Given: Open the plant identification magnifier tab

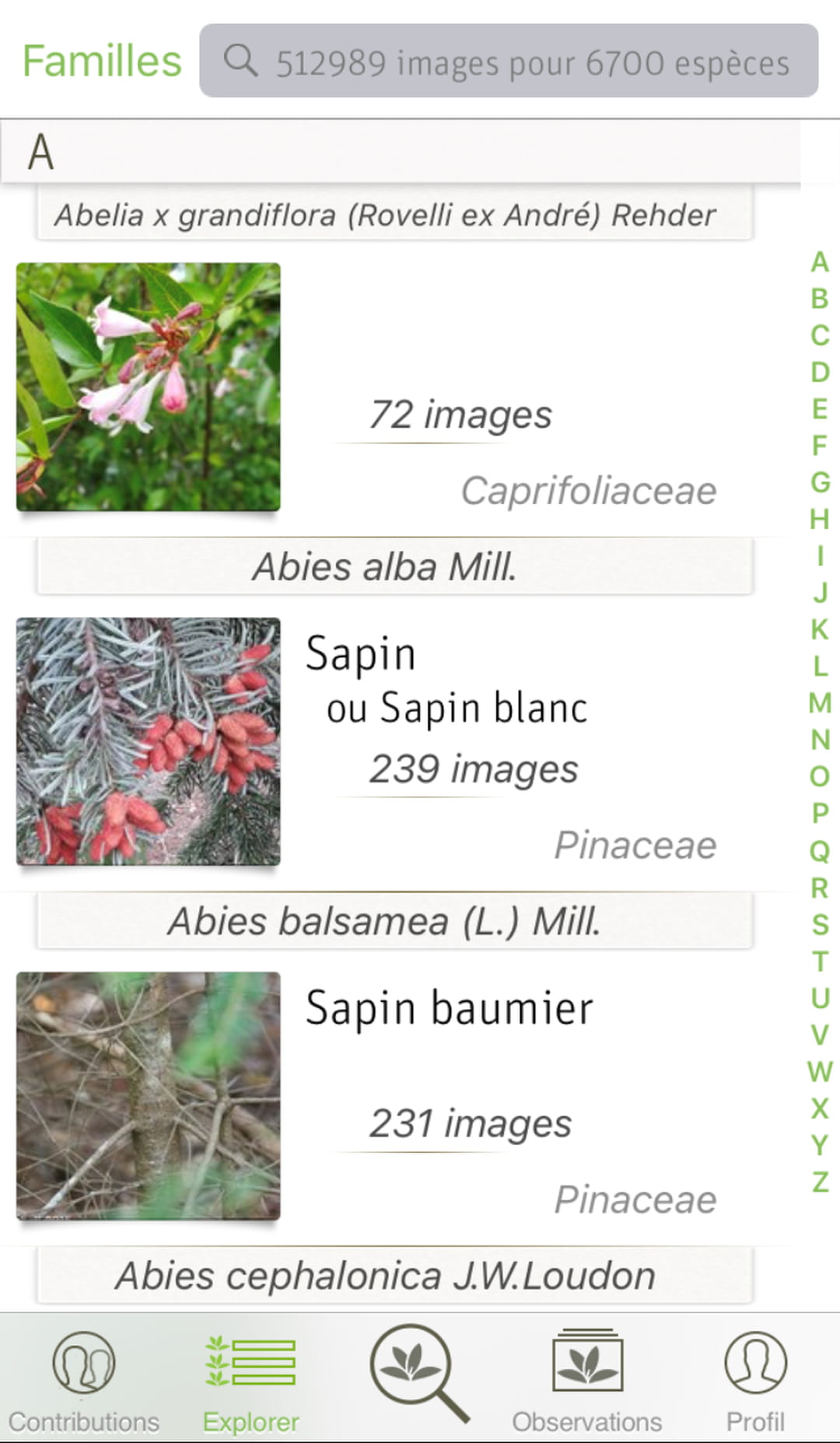Looking at the screenshot, I should point(418,1372).
